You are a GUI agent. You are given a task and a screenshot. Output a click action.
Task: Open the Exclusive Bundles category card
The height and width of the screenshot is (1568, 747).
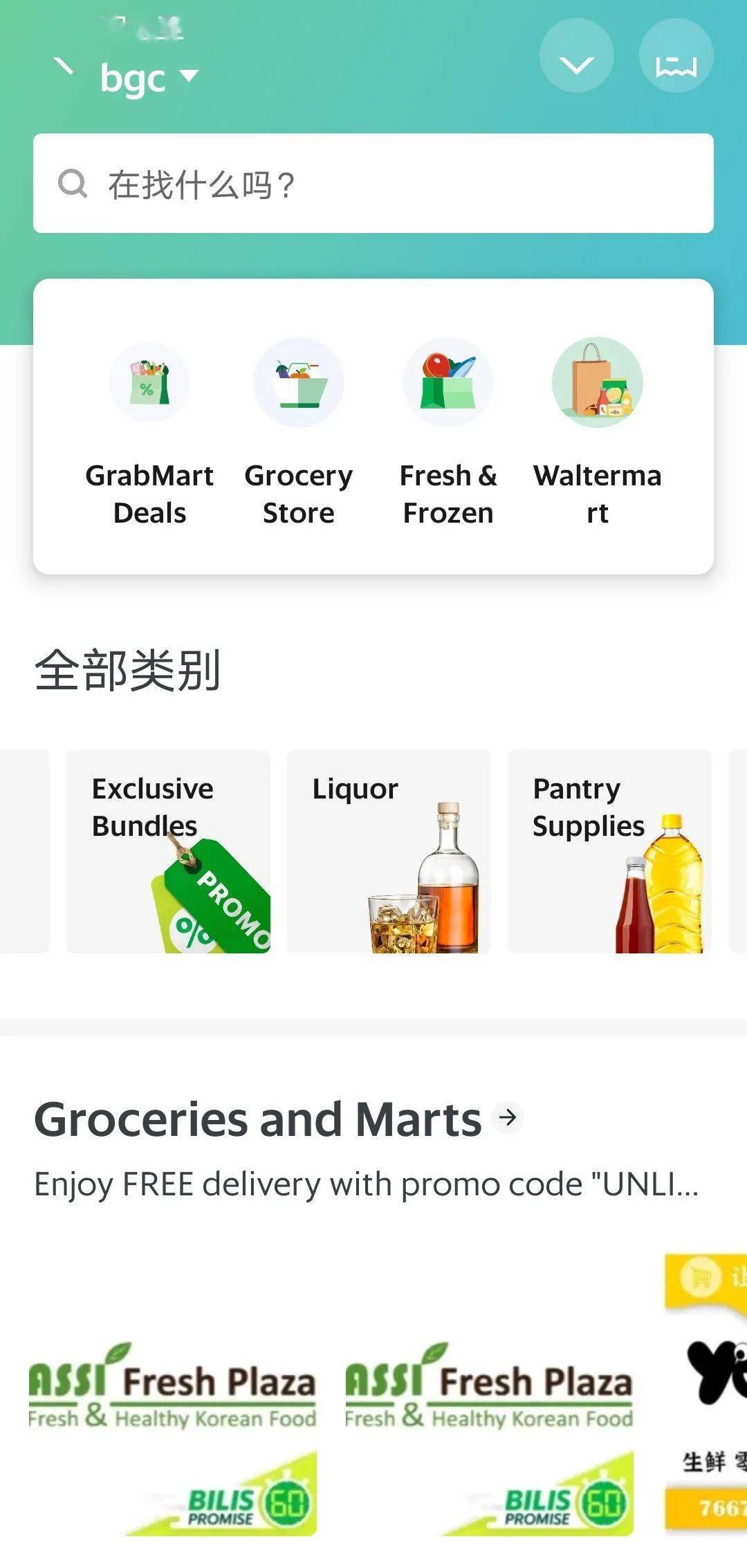click(x=168, y=851)
